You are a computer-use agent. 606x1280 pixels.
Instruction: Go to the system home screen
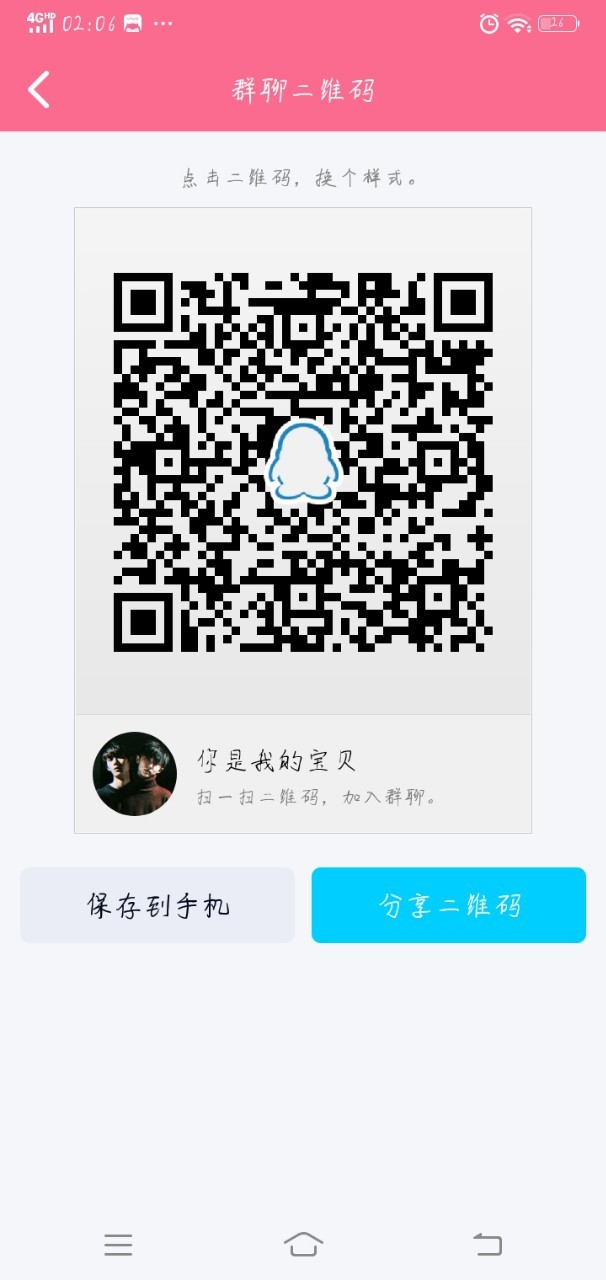point(303,1244)
